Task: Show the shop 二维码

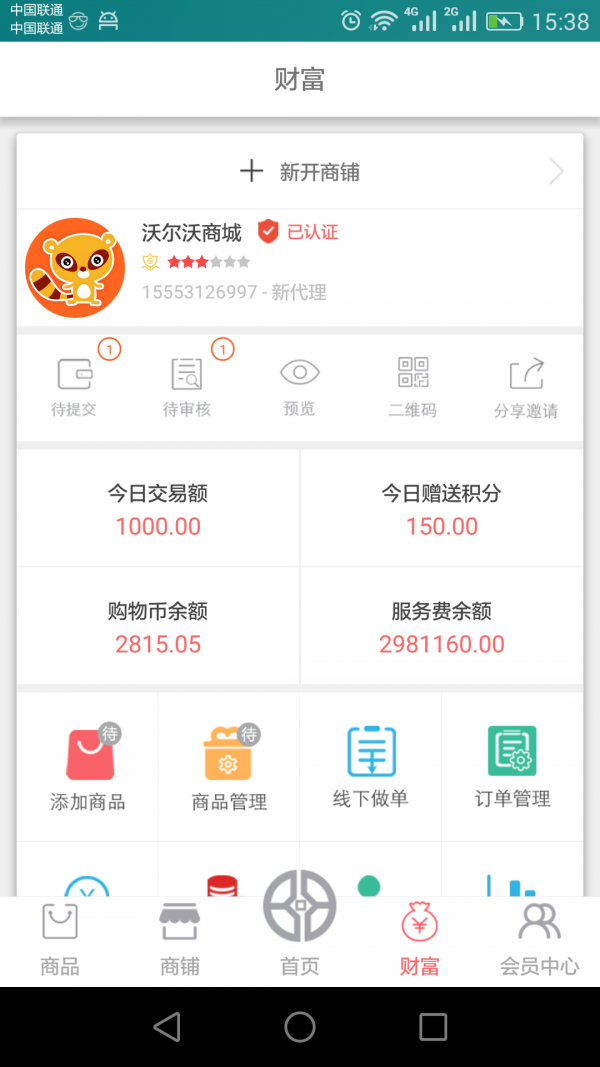Action: point(413,386)
